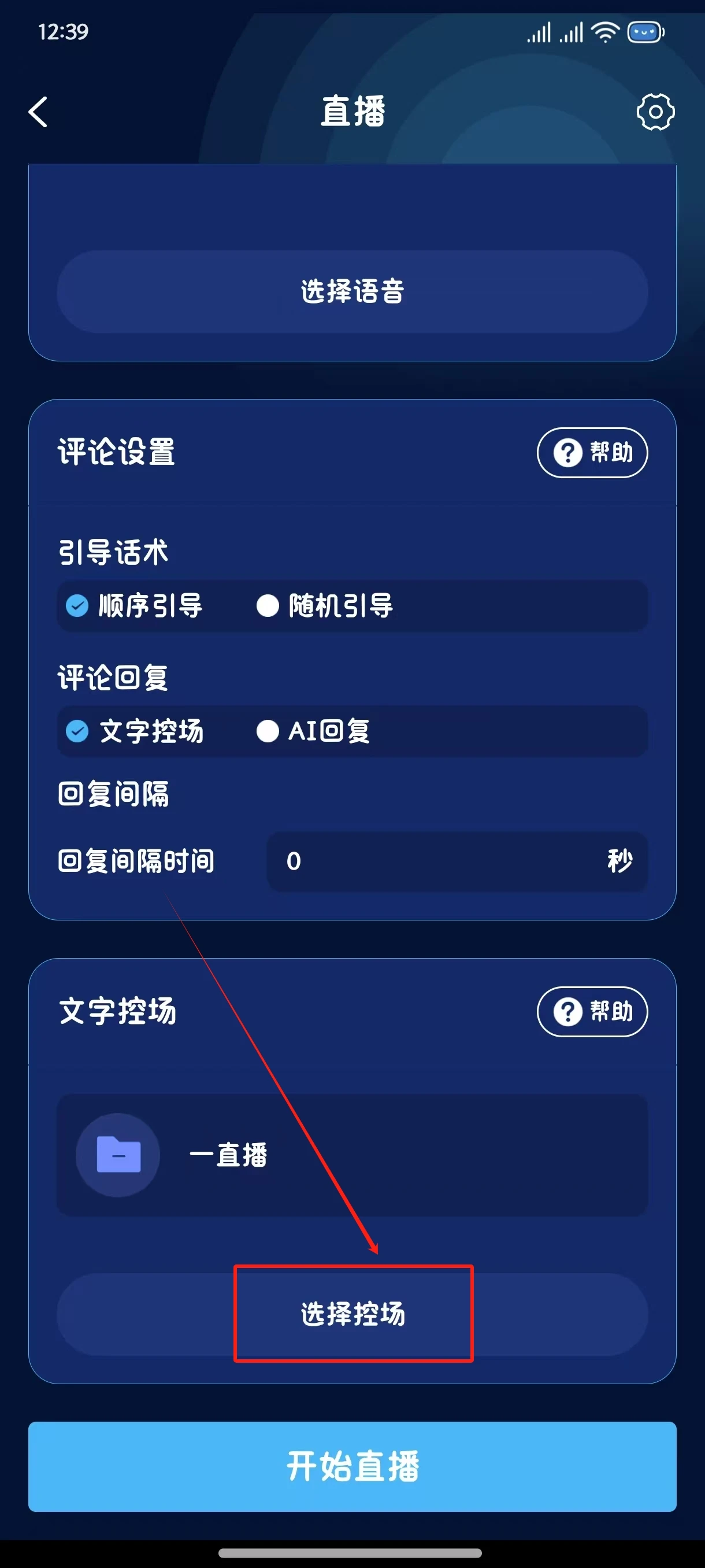Image resolution: width=705 pixels, height=1568 pixels.
Task: Open the 一直播 folder item
Action: 352,1155
